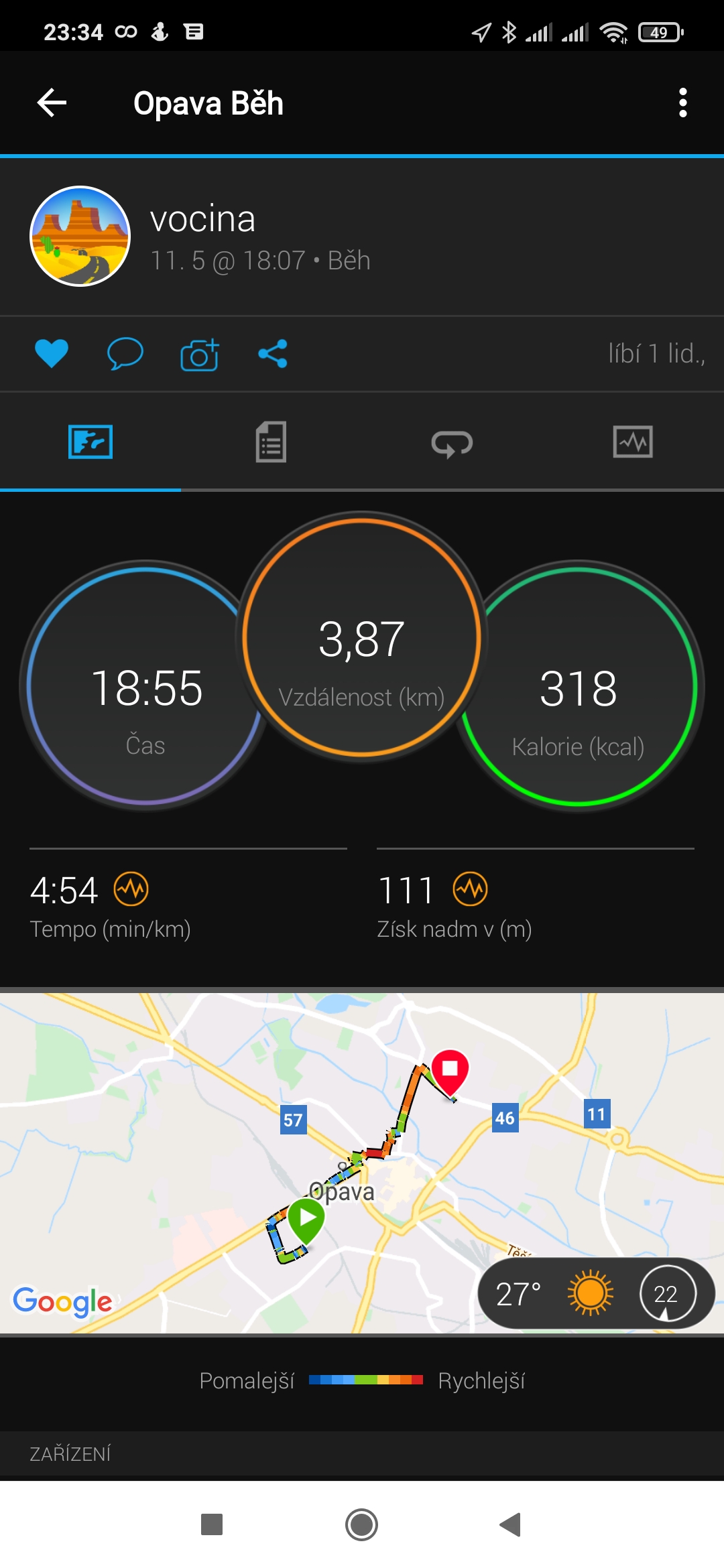Image resolution: width=724 pixels, height=1568 pixels.
Task: Open elevation chart icon next to 111
Action: point(471,889)
